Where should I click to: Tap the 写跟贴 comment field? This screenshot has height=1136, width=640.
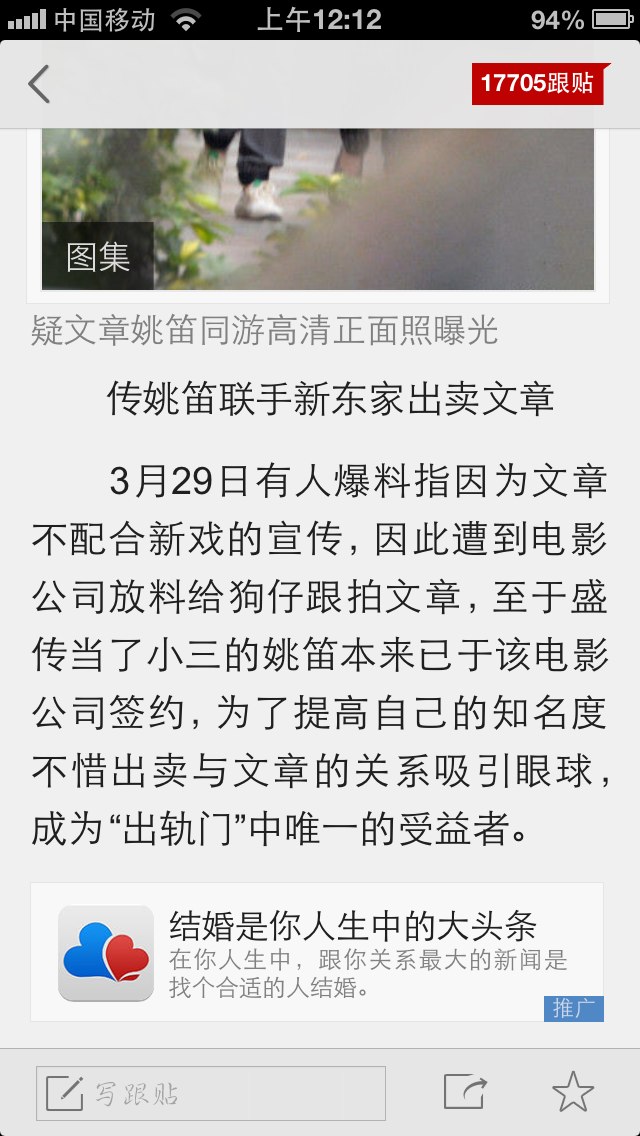(x=211, y=1093)
